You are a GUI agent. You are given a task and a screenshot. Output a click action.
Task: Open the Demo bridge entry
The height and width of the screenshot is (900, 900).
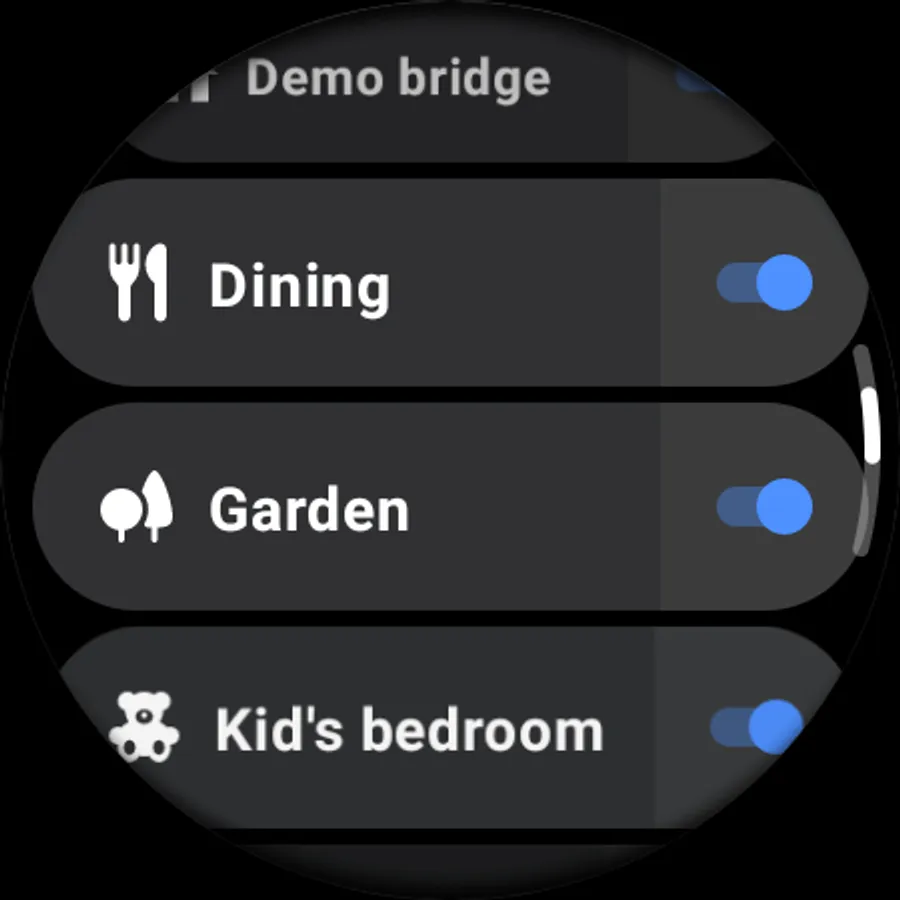(397, 80)
